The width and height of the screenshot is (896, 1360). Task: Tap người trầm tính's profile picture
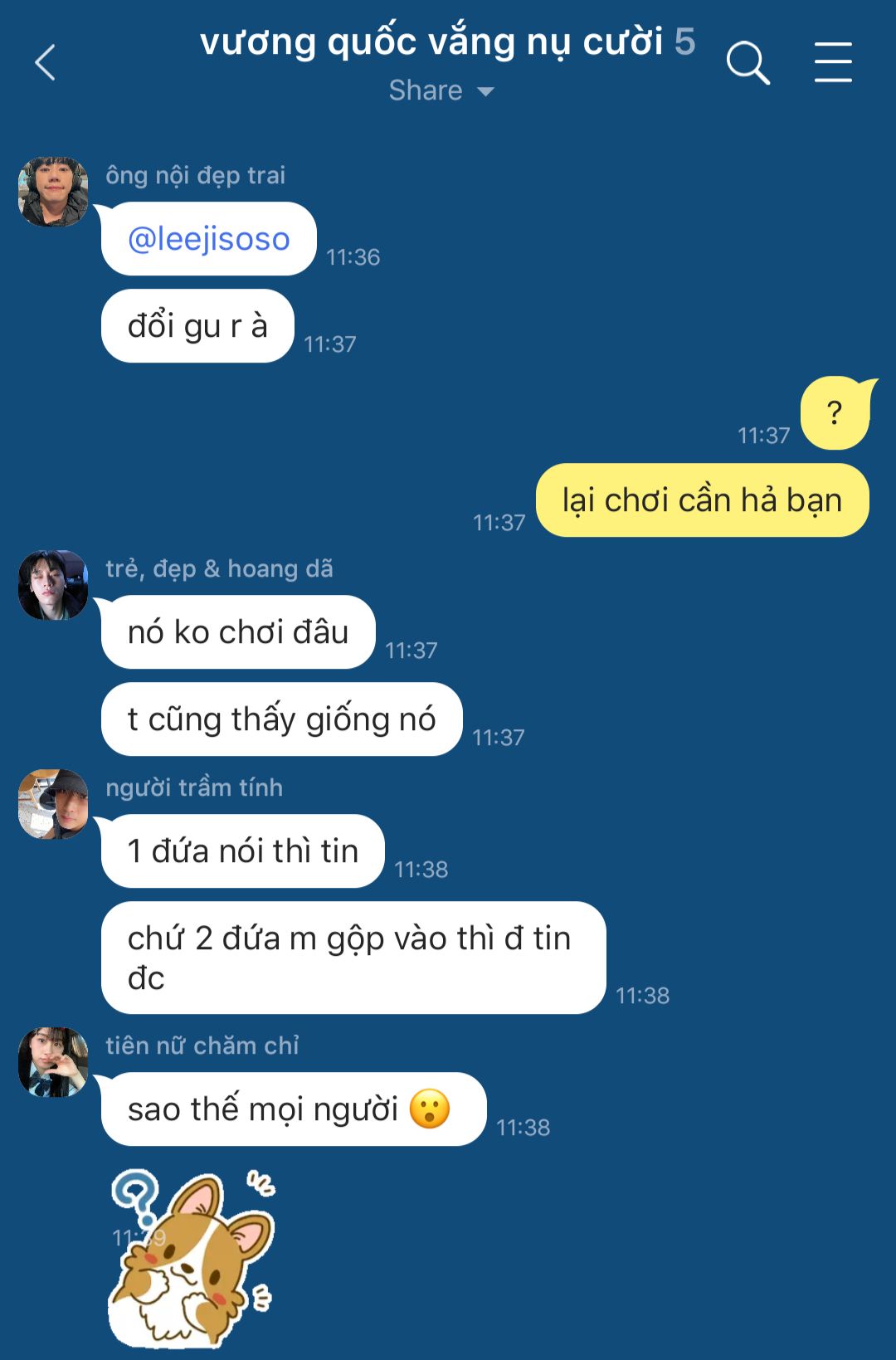point(53,804)
